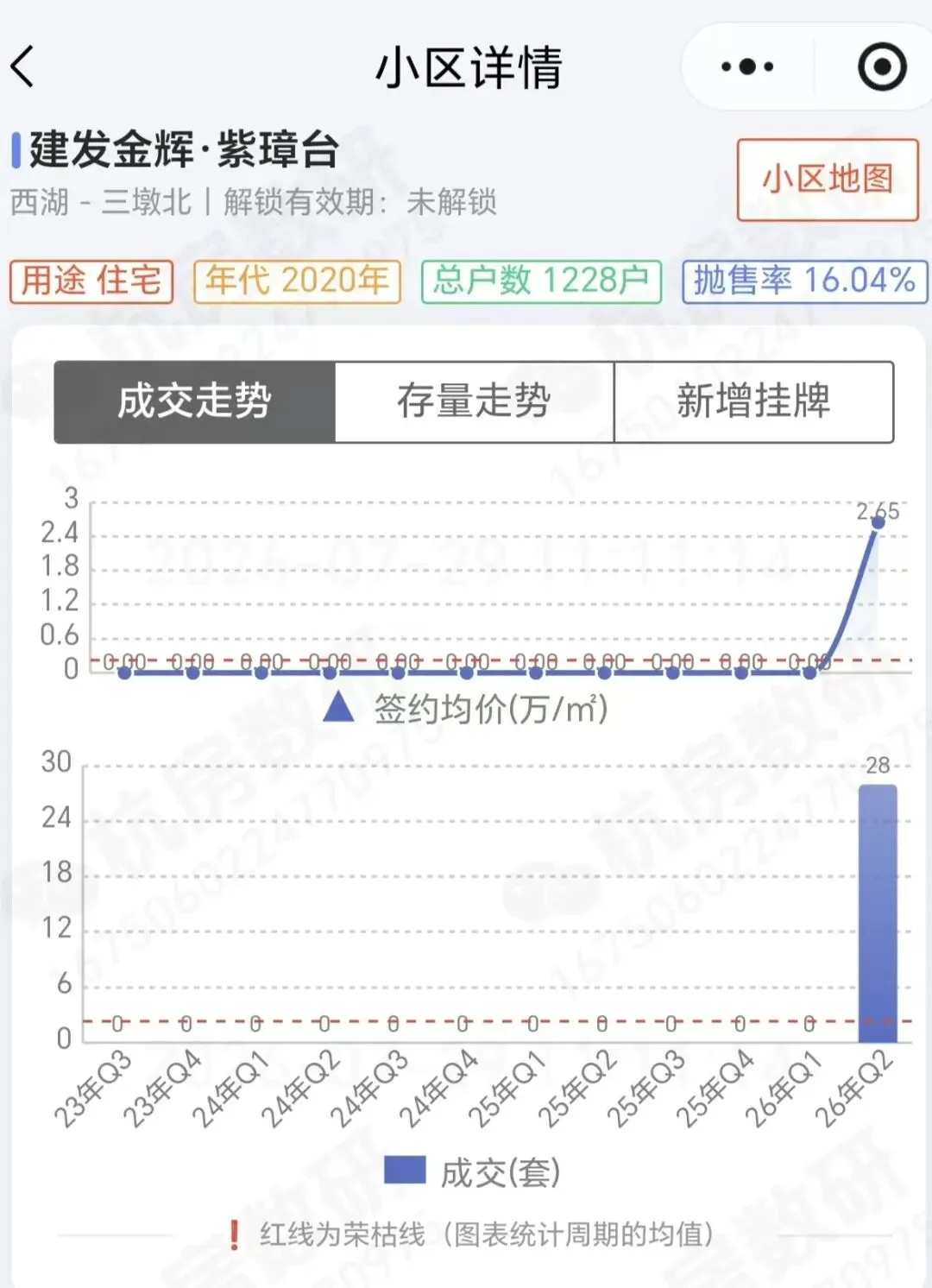Switch to 新增挂牌 tab
This screenshot has height=1288, width=932.
[753, 402]
